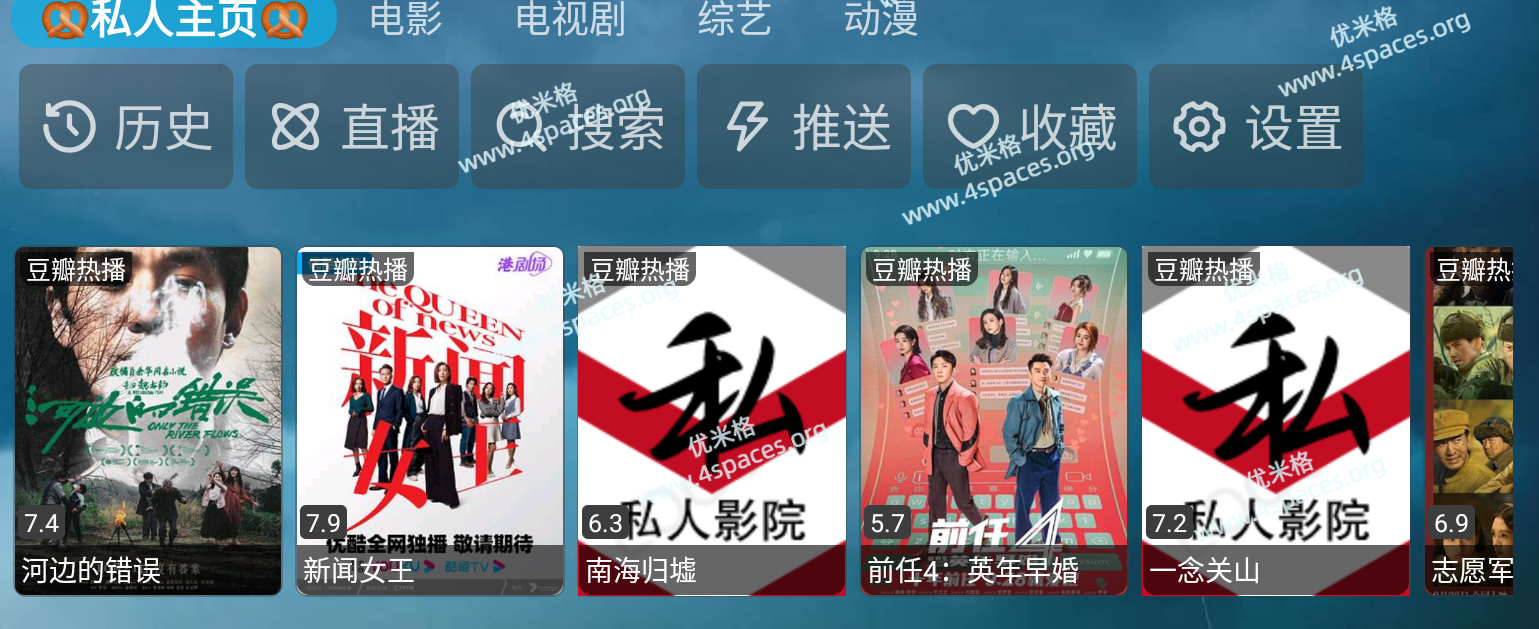Open the movie 河边的错误
Viewport: 1539px width, 629px height.
pyautogui.click(x=148, y=420)
